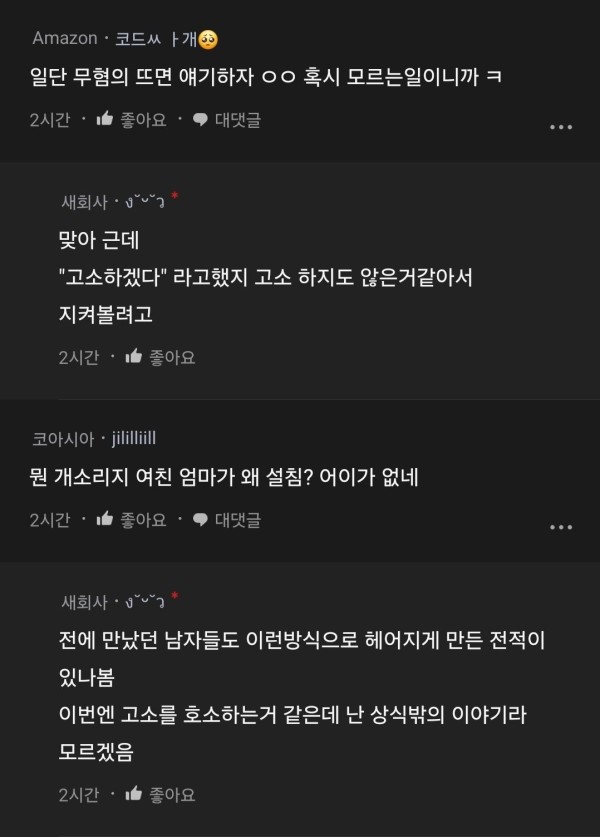The height and width of the screenshot is (837, 600).
Task: Reply to the 코아시아 user's comment
Action: click(x=226, y=519)
